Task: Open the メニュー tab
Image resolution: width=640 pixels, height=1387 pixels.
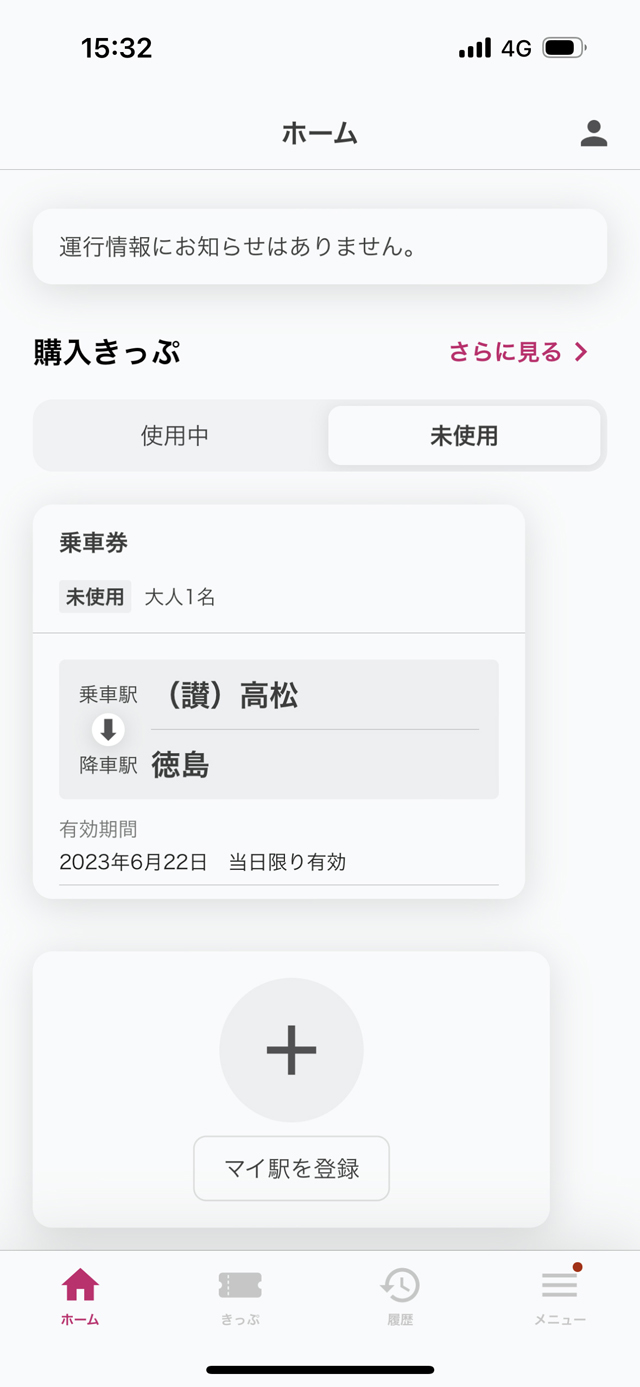Action: pos(560,1296)
